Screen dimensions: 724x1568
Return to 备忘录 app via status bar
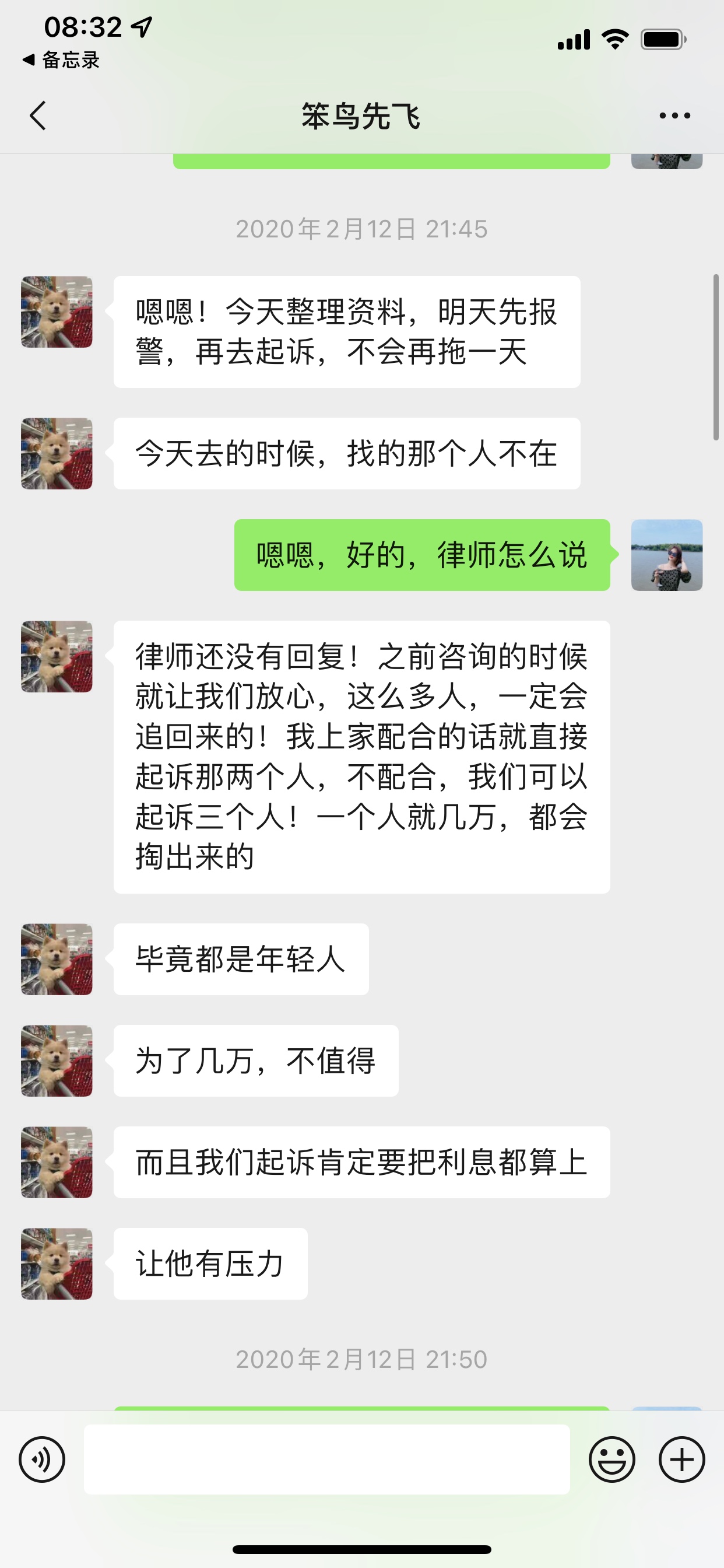click(x=61, y=60)
